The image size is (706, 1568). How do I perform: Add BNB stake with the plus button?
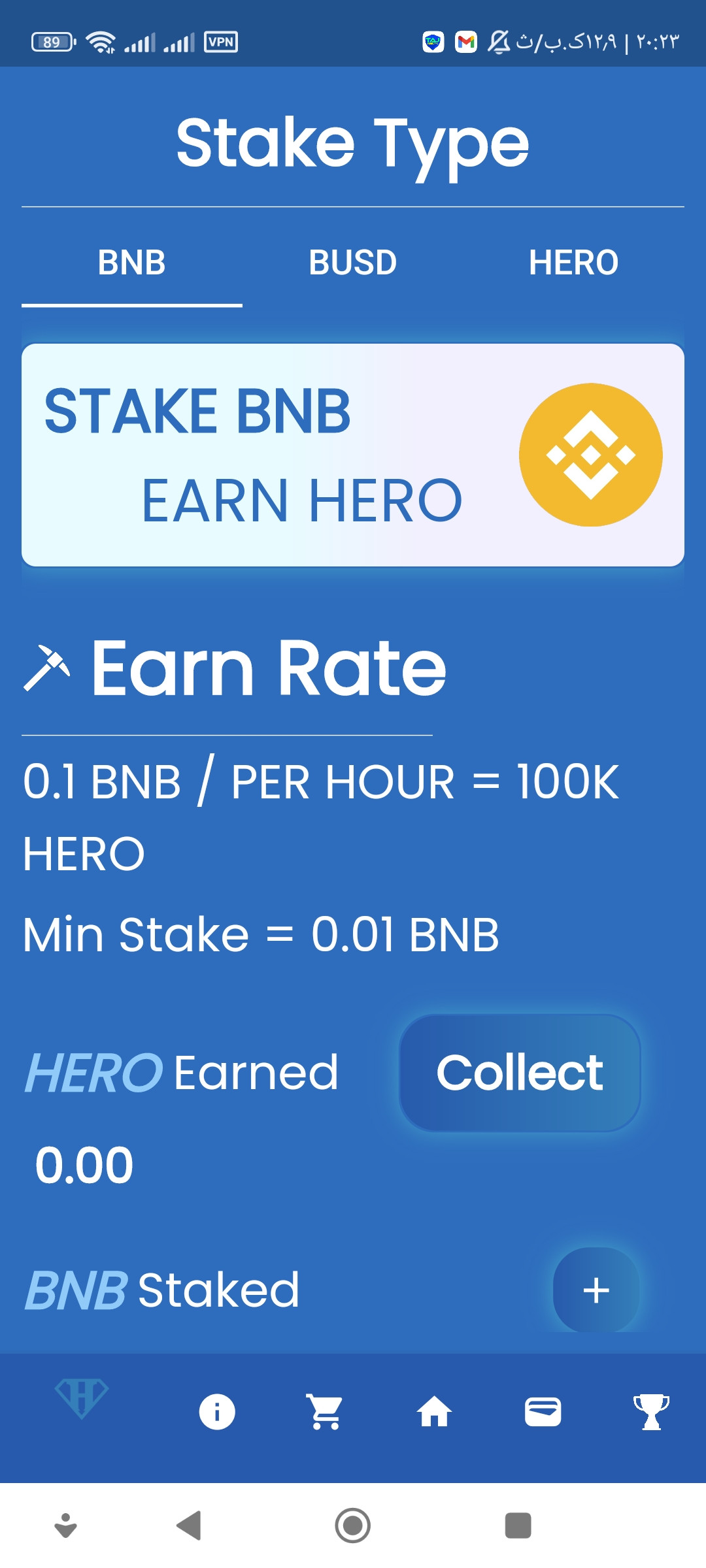pos(596,1290)
